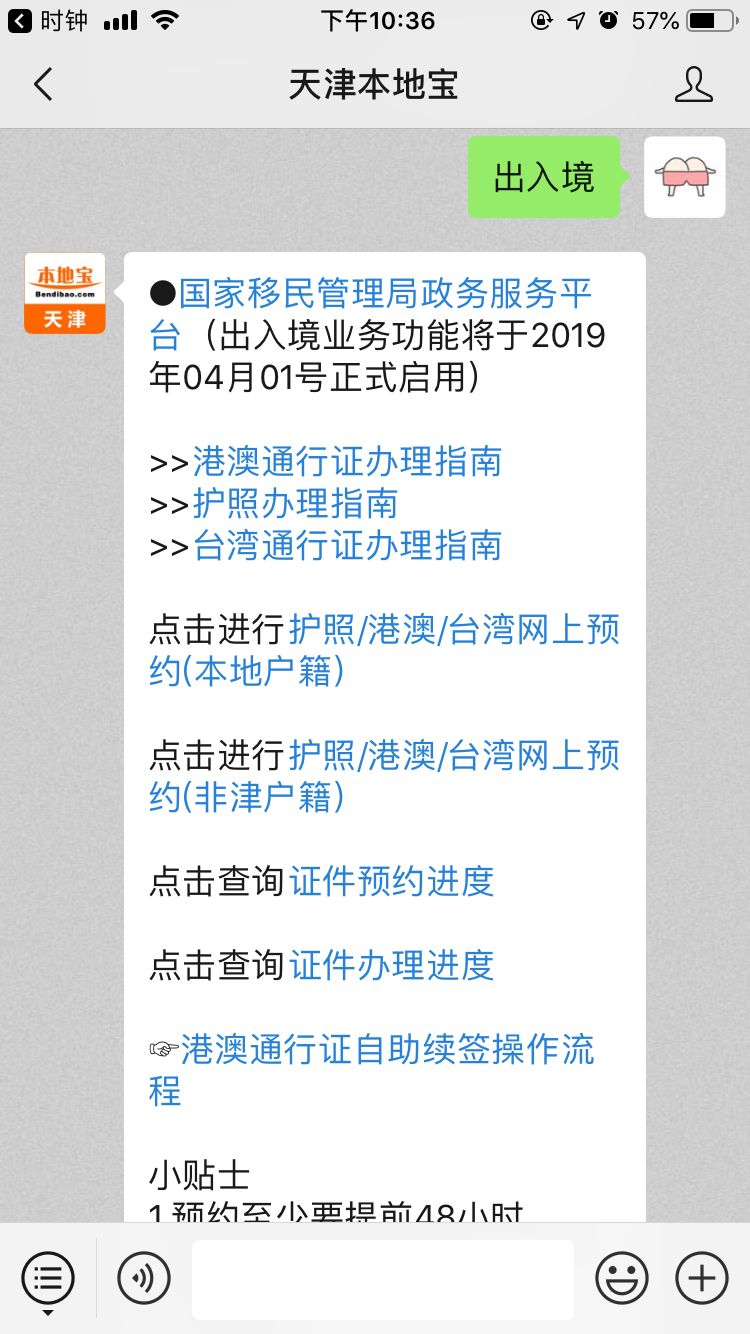
Task: Go back from the 天津本地宝 chat
Action: pos(42,85)
